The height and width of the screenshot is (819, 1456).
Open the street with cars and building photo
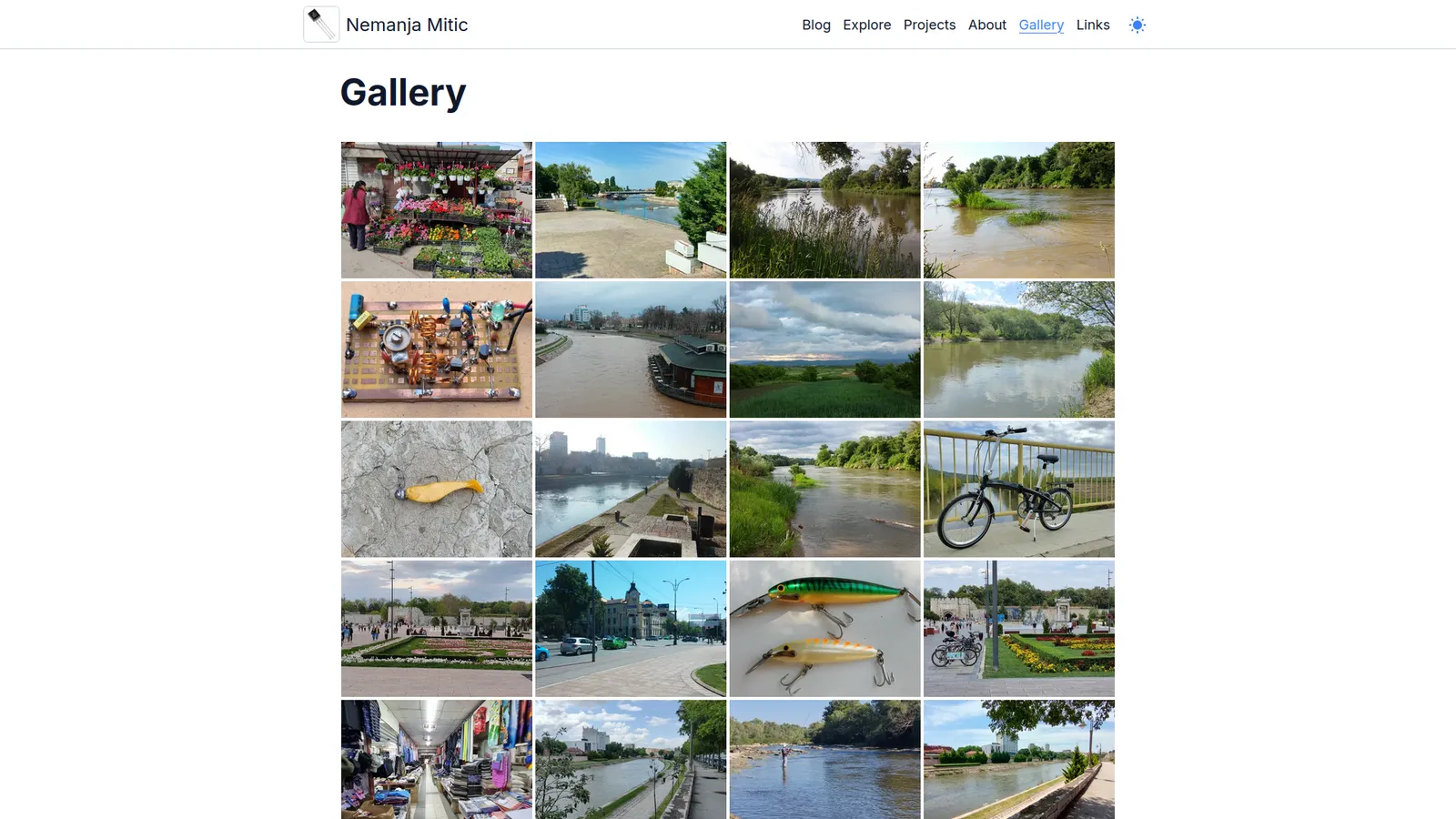point(631,628)
